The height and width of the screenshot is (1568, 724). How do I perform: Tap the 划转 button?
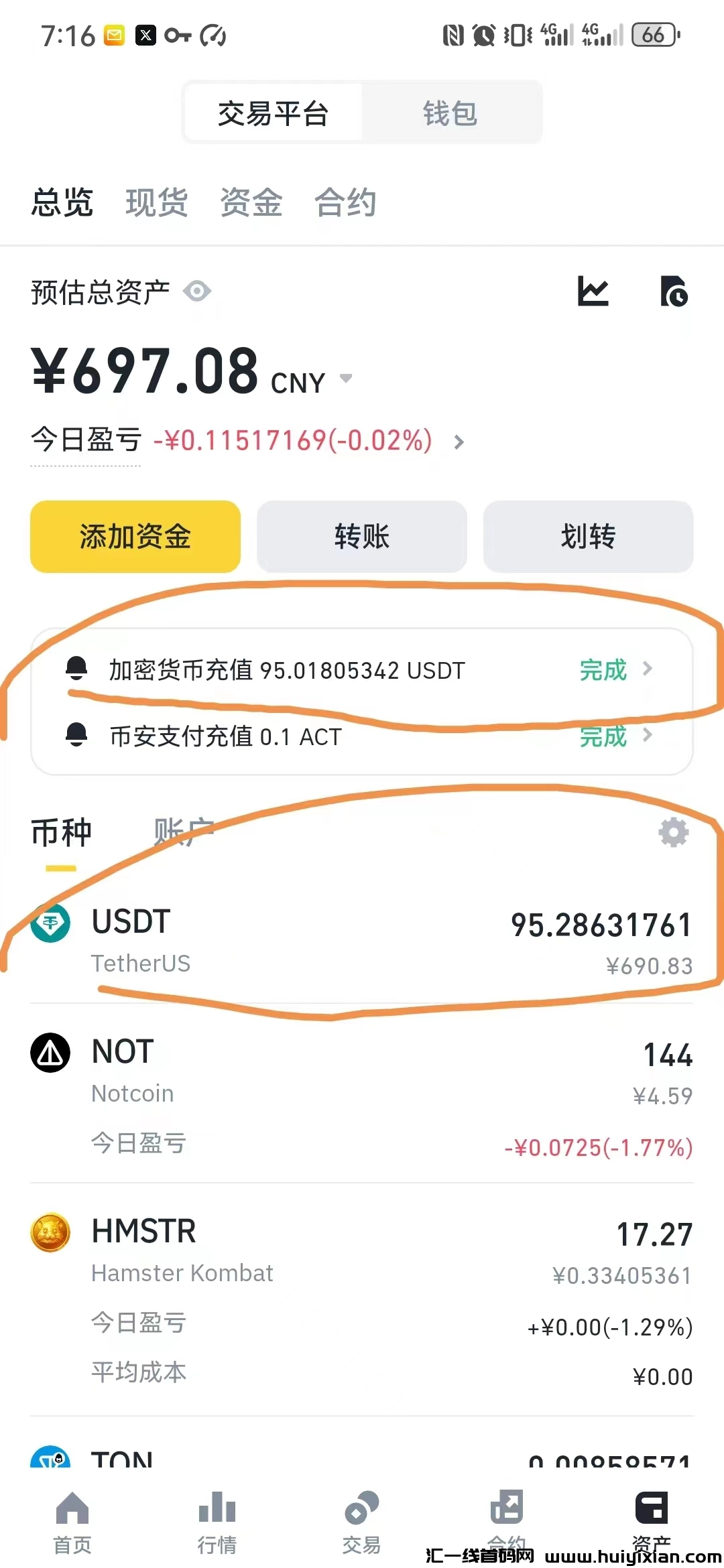coord(588,537)
